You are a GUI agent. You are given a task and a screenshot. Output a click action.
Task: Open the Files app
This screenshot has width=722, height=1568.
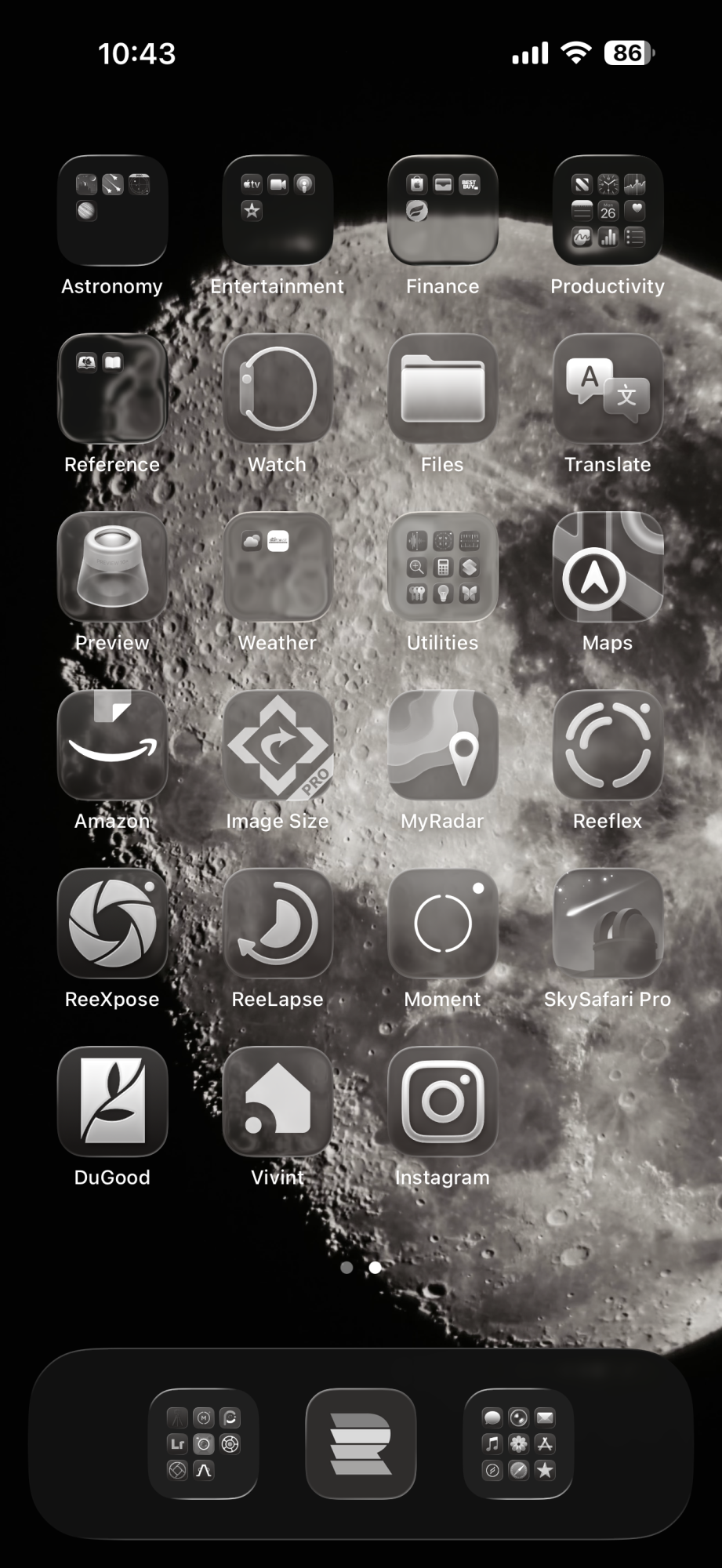[443, 389]
